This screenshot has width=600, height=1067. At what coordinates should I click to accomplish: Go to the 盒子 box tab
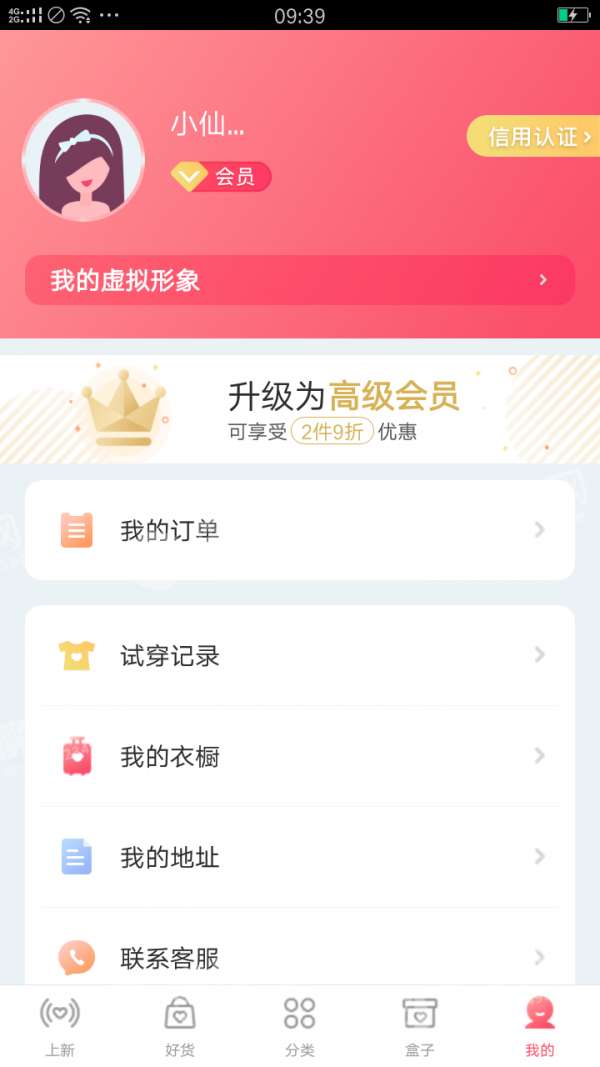(x=420, y=1026)
